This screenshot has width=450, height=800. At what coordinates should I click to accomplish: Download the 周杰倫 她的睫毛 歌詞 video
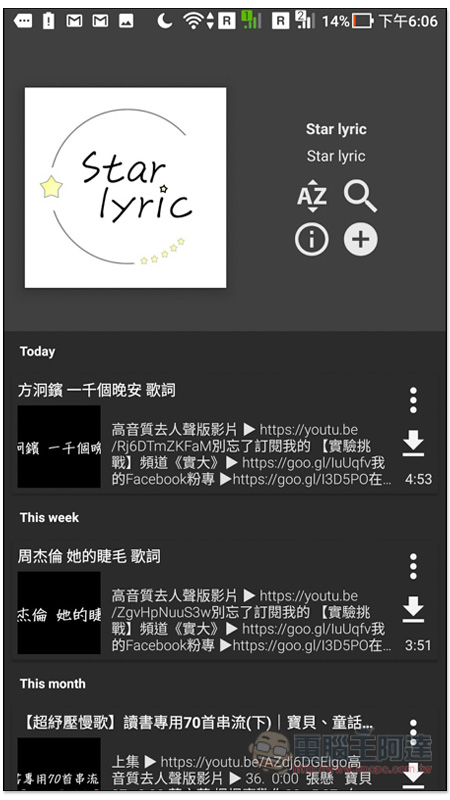(413, 609)
